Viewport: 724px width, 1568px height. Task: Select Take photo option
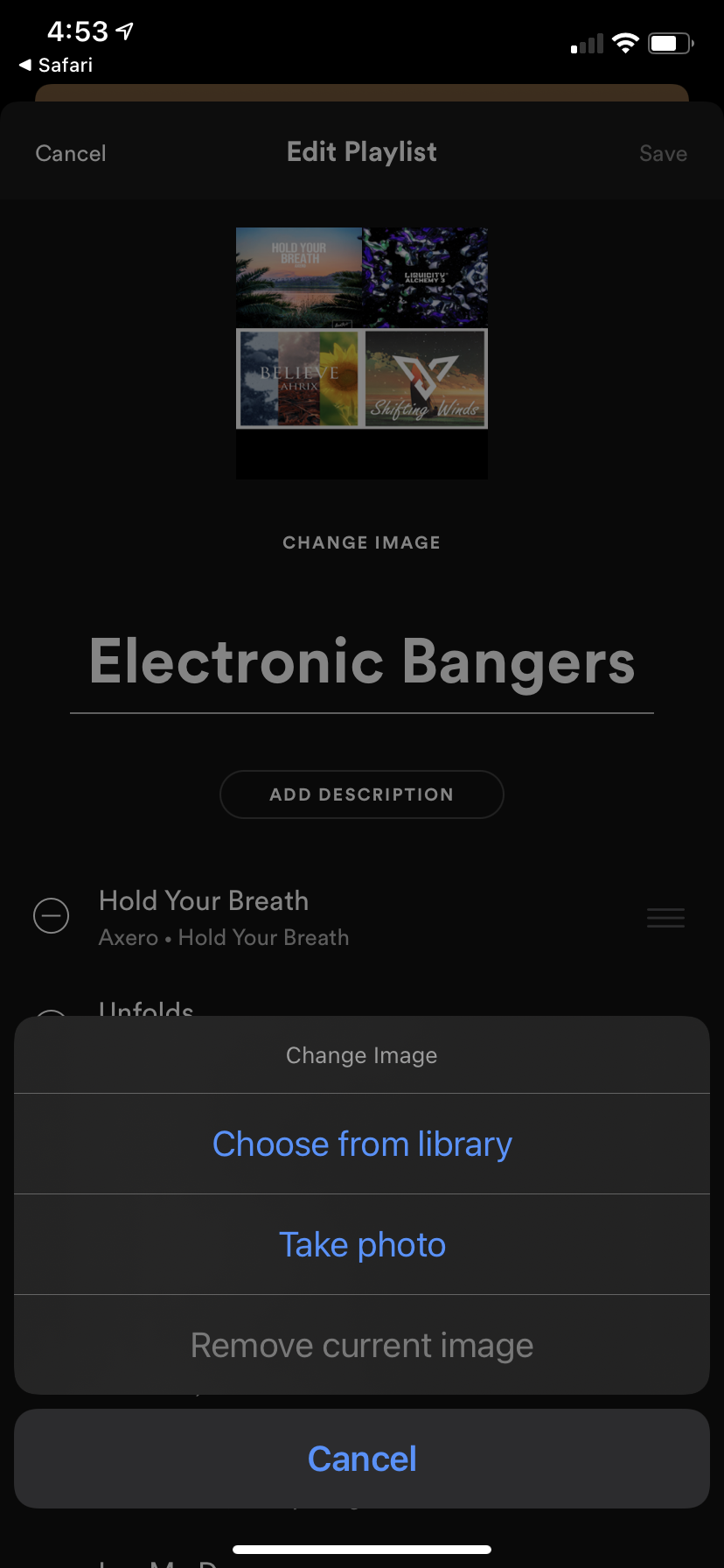(x=361, y=1243)
